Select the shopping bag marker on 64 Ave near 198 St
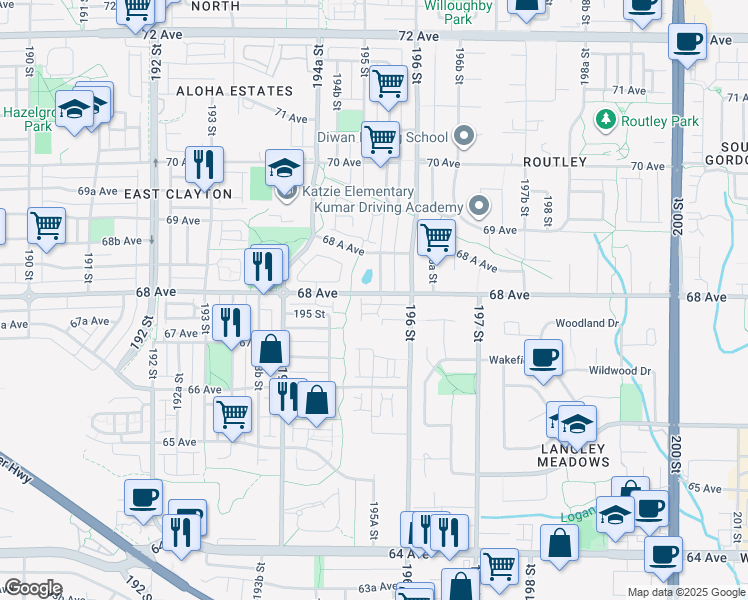Image resolution: width=748 pixels, height=600 pixels. click(559, 547)
